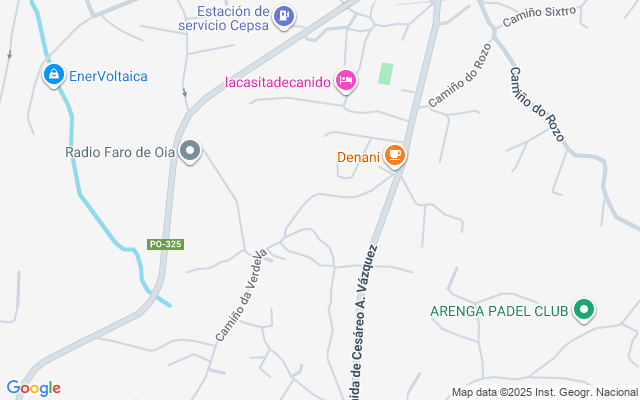Open the Denani café marker
Viewport: 640px width, 400px height.
click(x=396, y=155)
